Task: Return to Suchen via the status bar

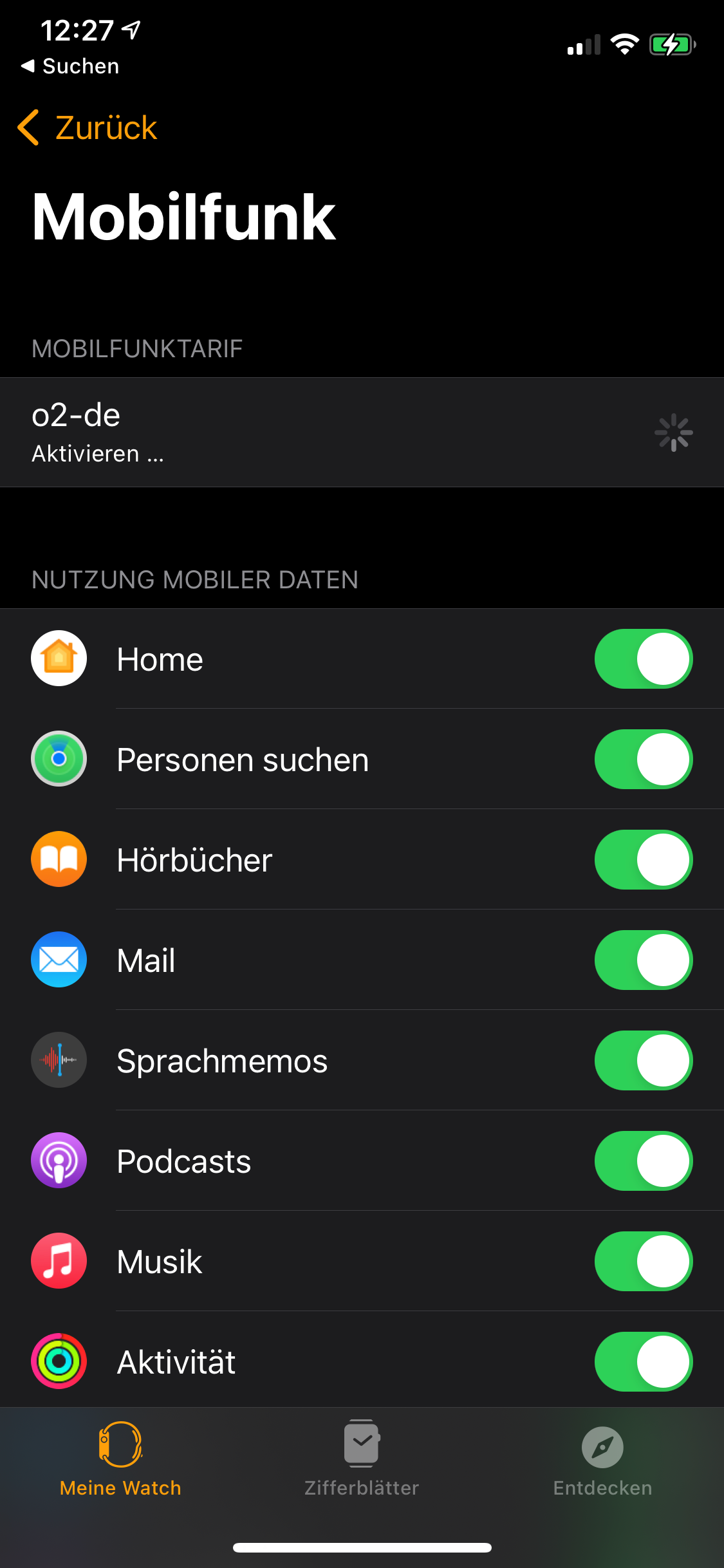Action: 70,66
